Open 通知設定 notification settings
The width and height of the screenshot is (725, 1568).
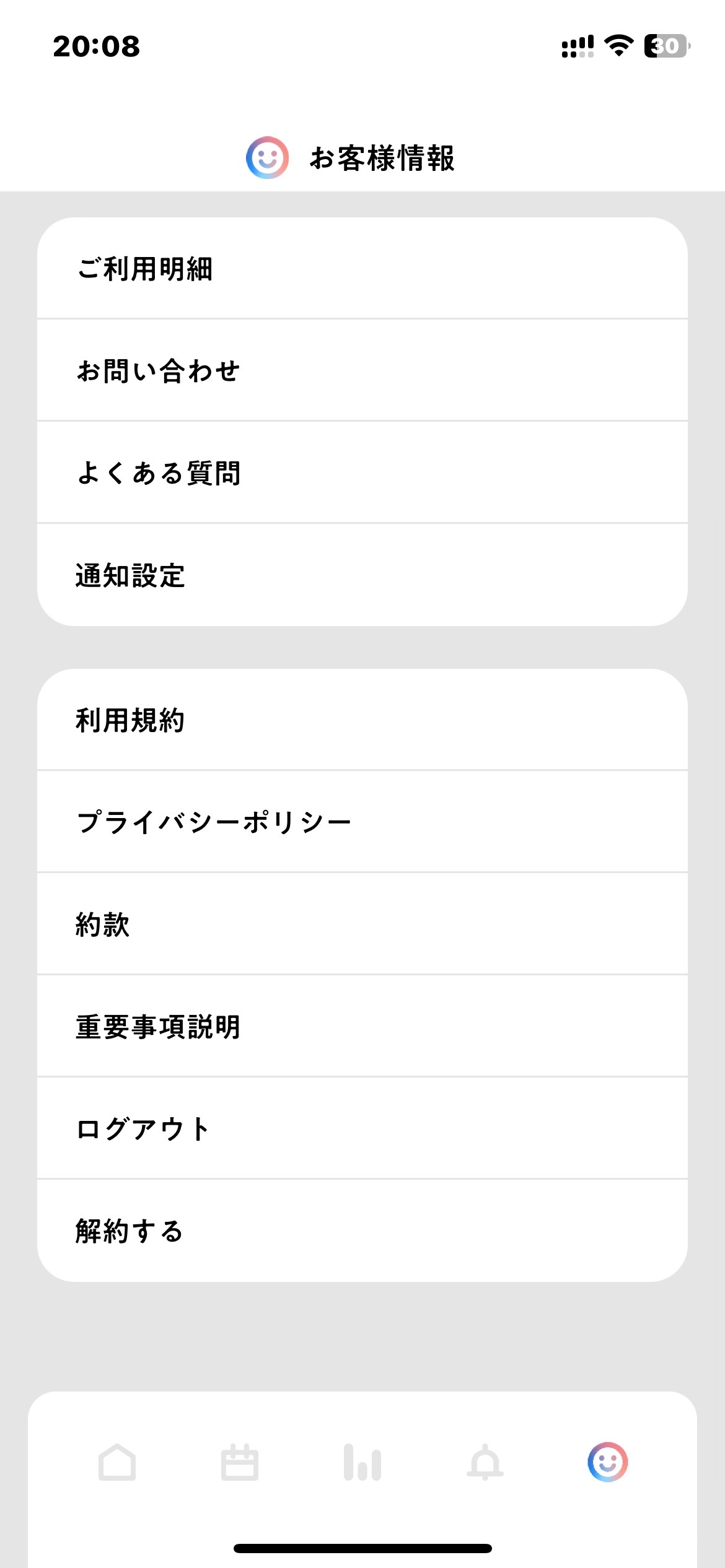(x=362, y=575)
